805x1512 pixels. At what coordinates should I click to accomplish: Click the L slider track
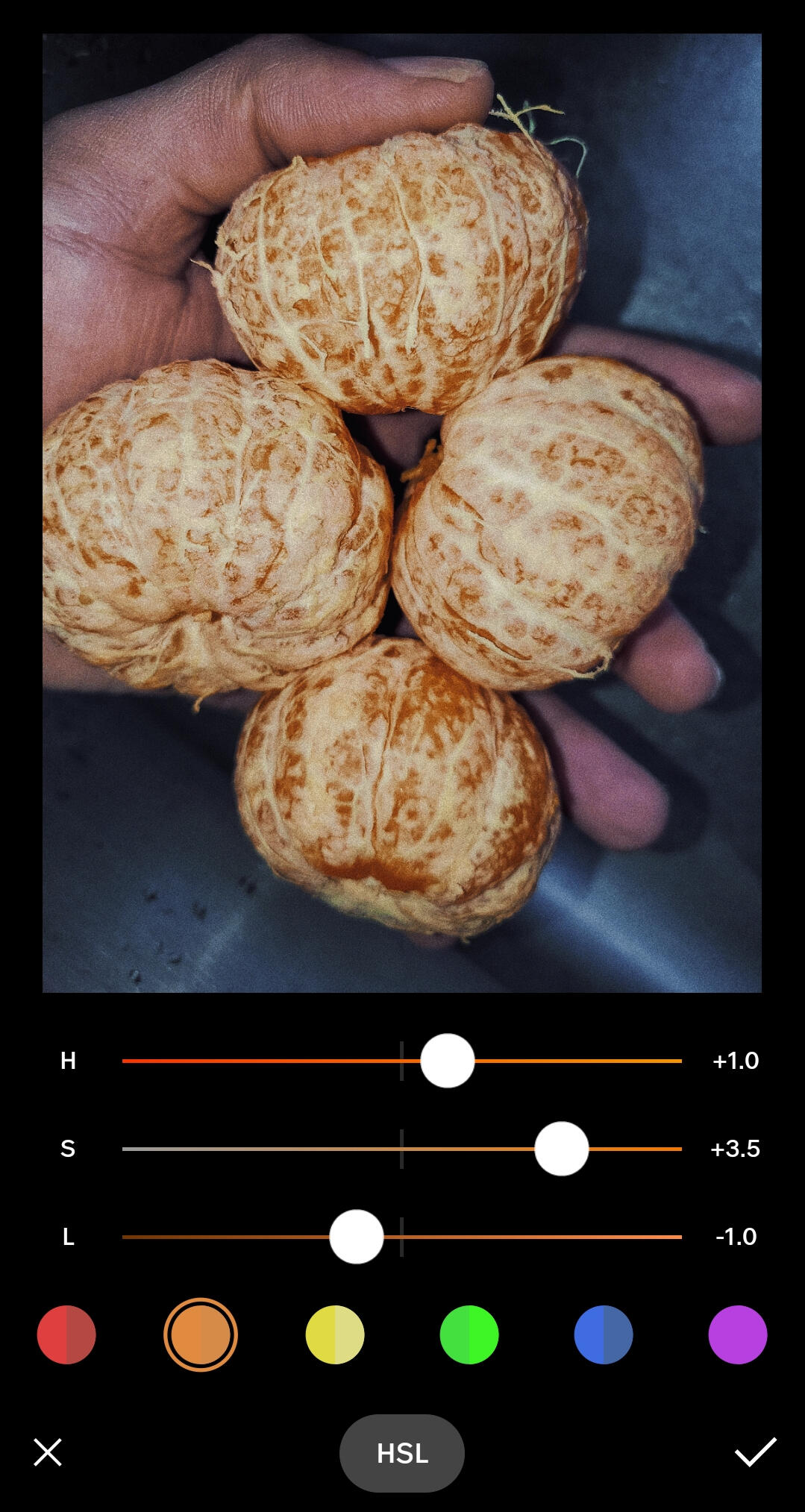(522, 1237)
